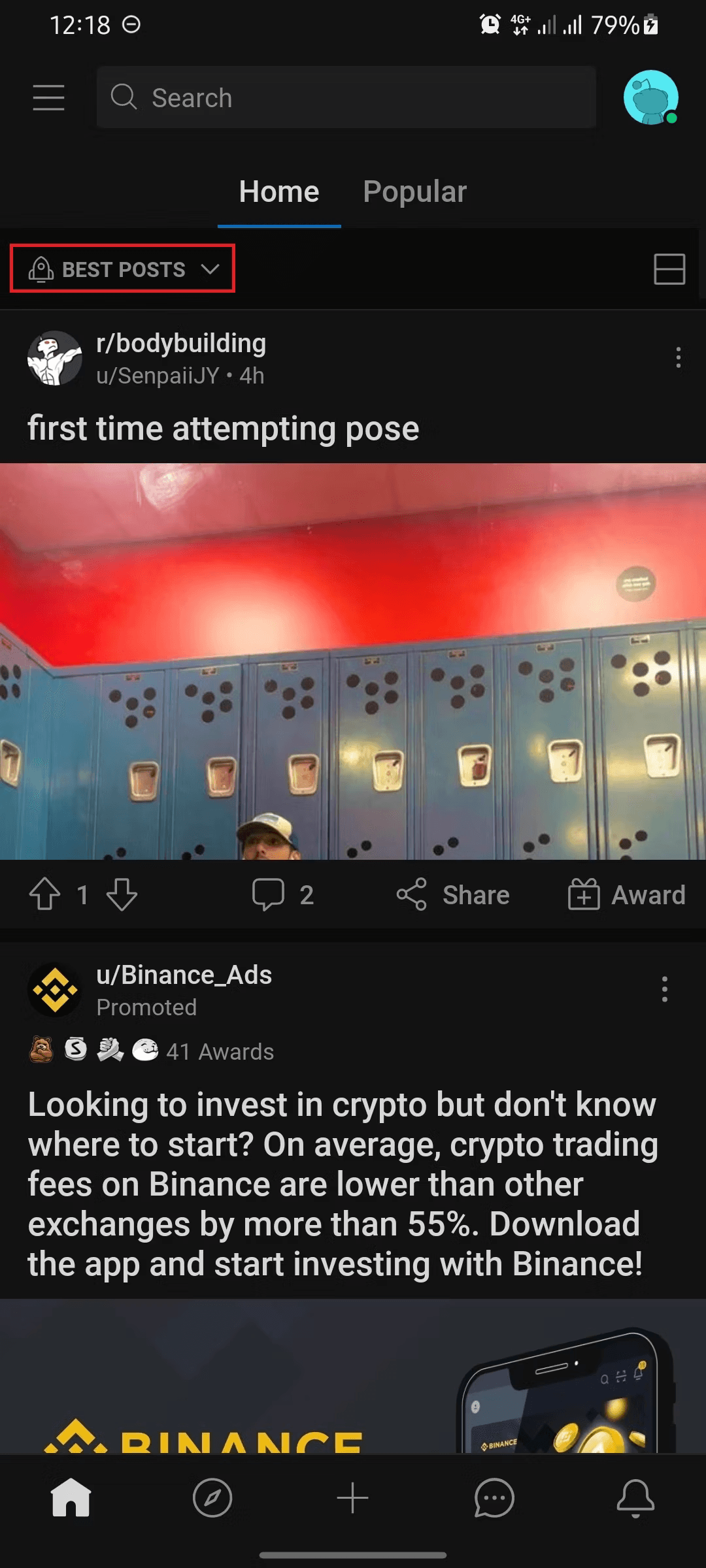Downvote the bodybuilding post
The height and width of the screenshot is (1568, 706).
tap(122, 894)
